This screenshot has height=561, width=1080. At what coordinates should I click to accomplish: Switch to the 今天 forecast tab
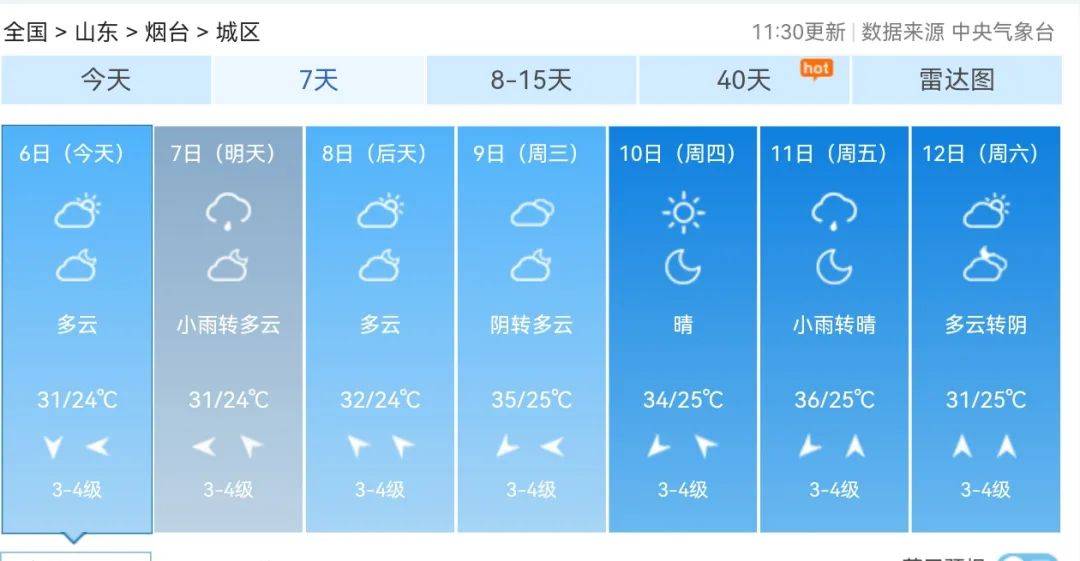tap(106, 80)
